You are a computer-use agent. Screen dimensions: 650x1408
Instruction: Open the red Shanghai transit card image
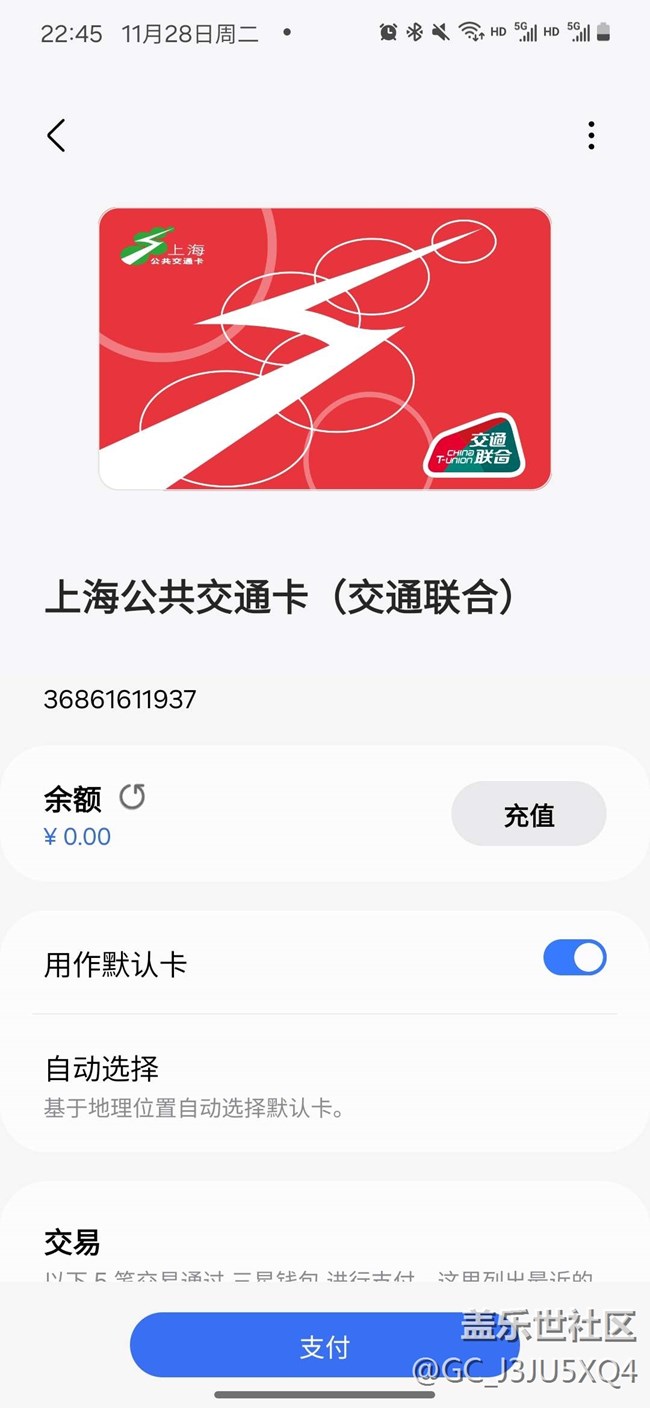[324, 348]
